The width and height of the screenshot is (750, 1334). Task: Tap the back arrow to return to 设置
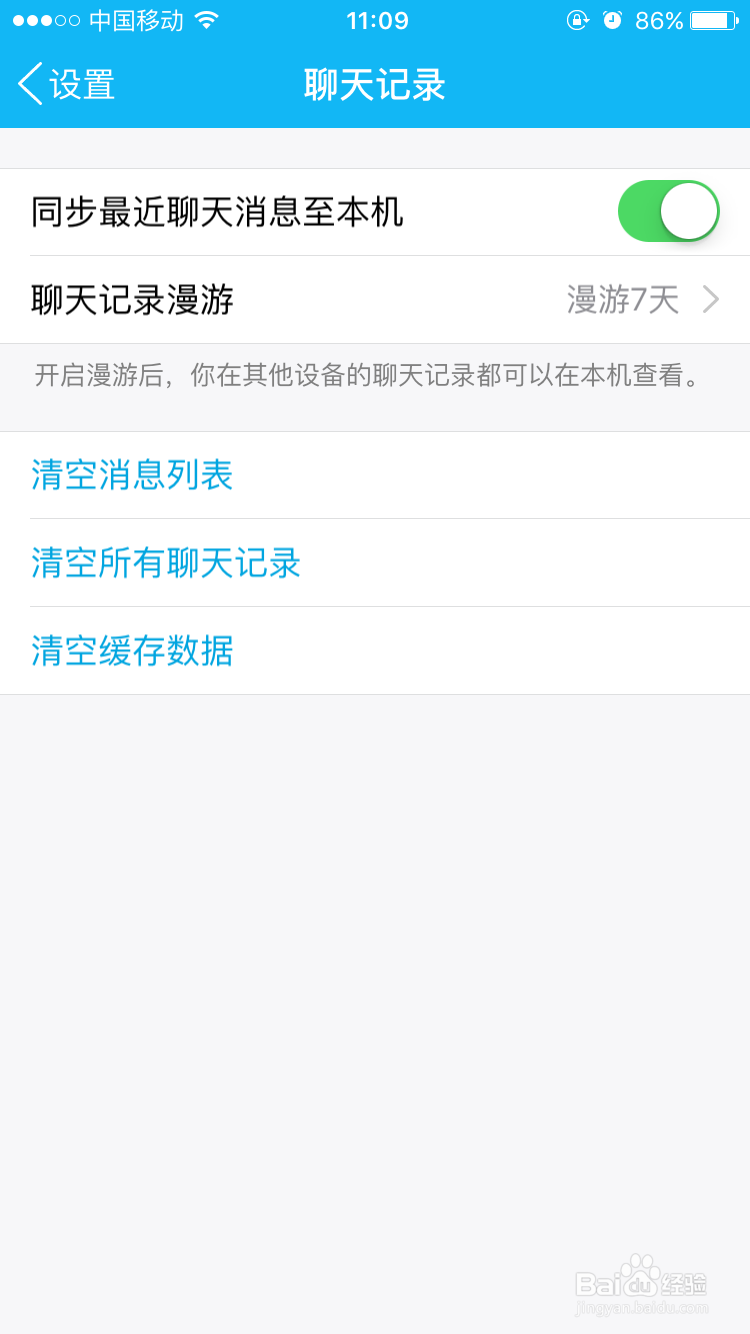click(28, 85)
